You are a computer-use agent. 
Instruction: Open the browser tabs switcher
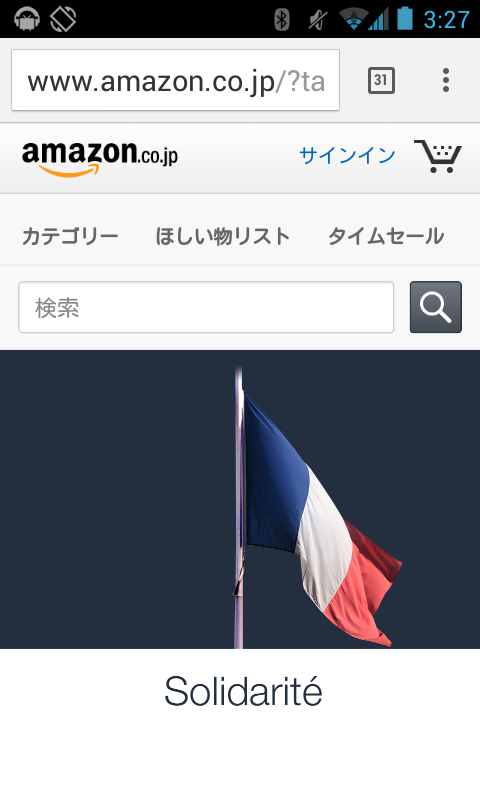(381, 80)
